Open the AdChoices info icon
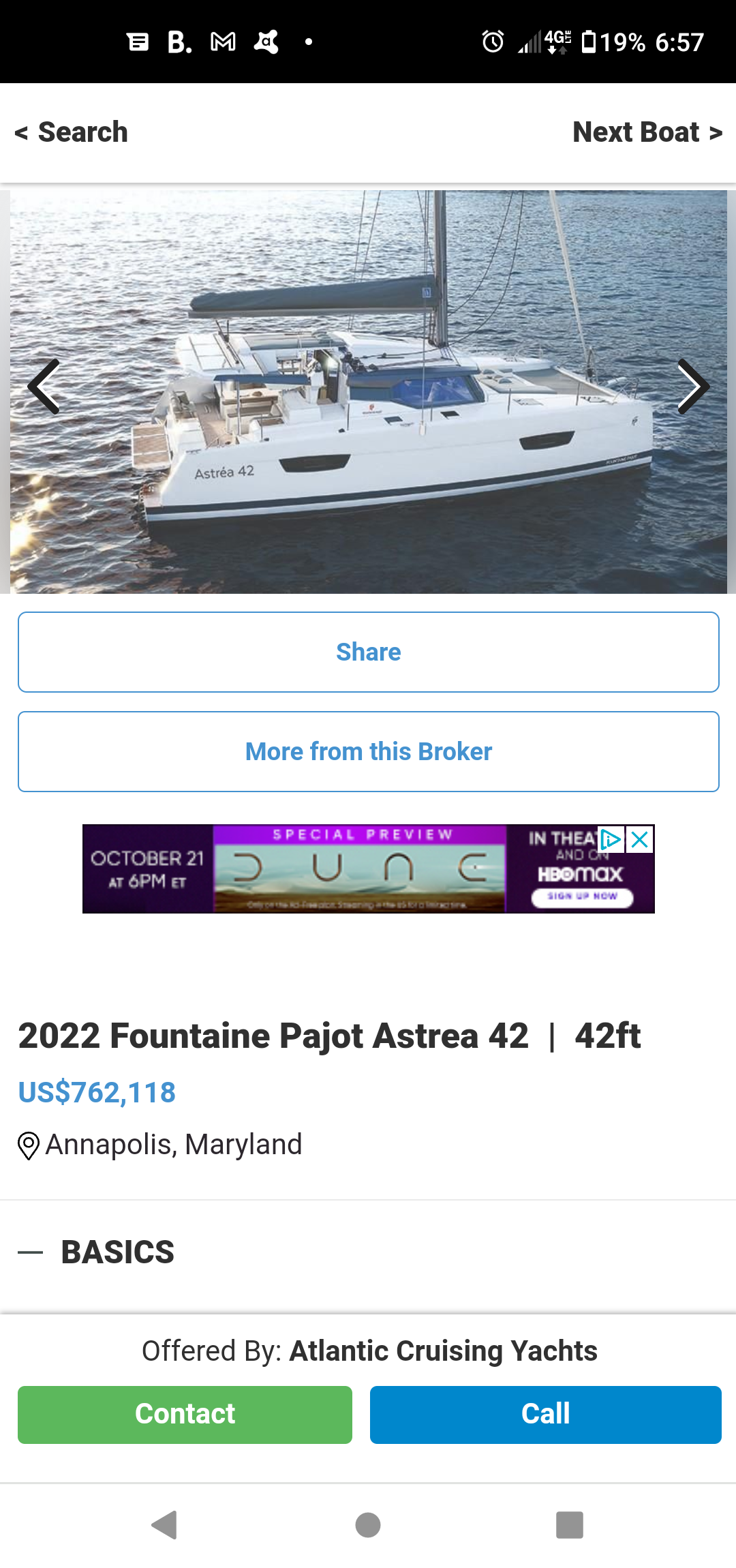This screenshot has width=736, height=1568. click(x=611, y=840)
